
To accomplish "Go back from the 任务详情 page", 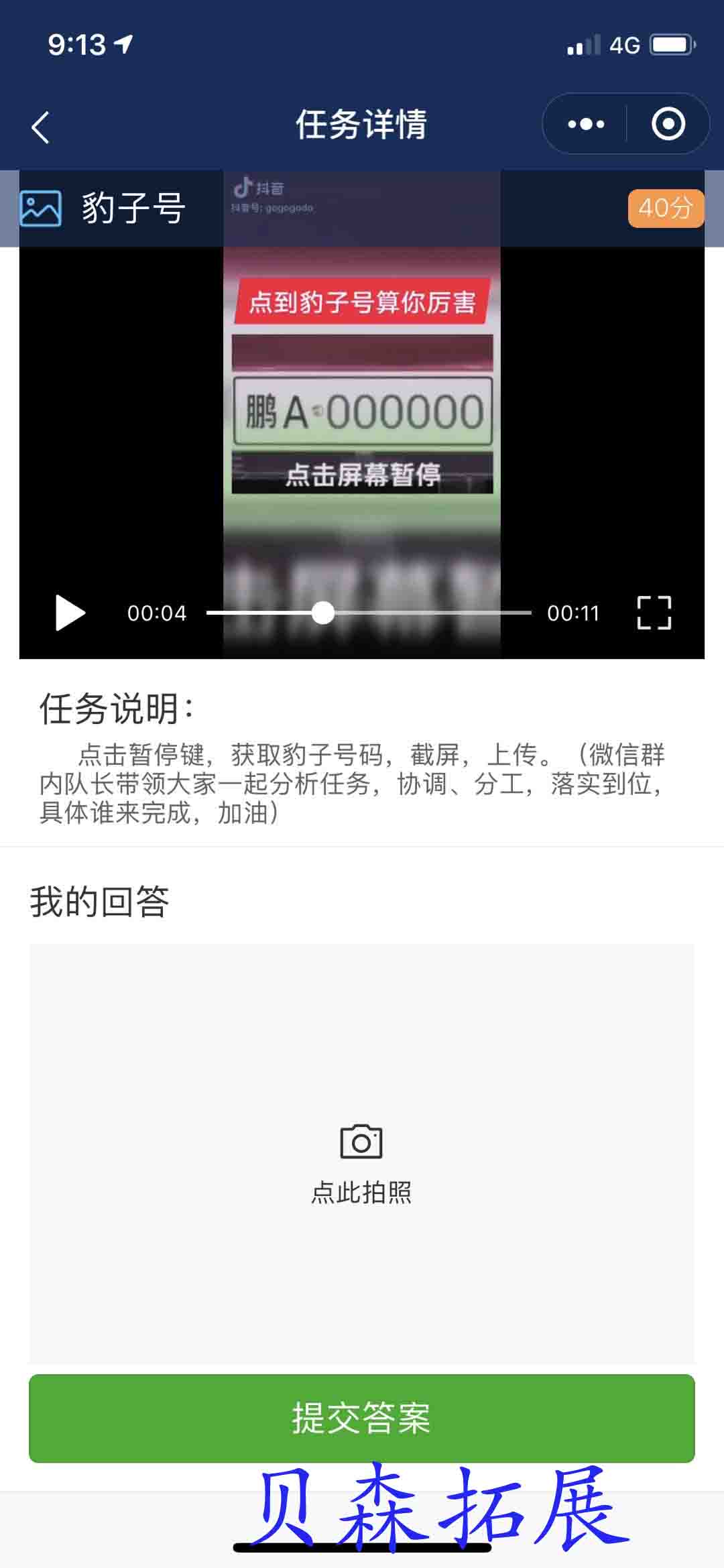I will pos(41,127).
